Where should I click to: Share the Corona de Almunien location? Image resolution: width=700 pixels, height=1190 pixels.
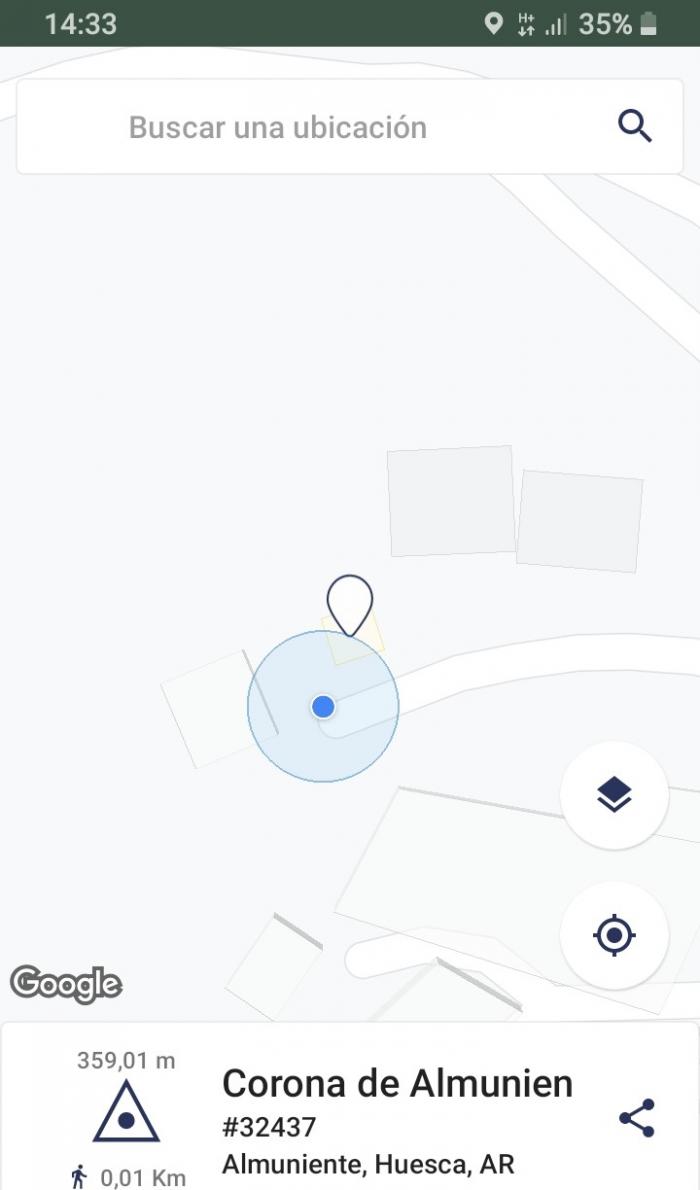coord(636,1118)
